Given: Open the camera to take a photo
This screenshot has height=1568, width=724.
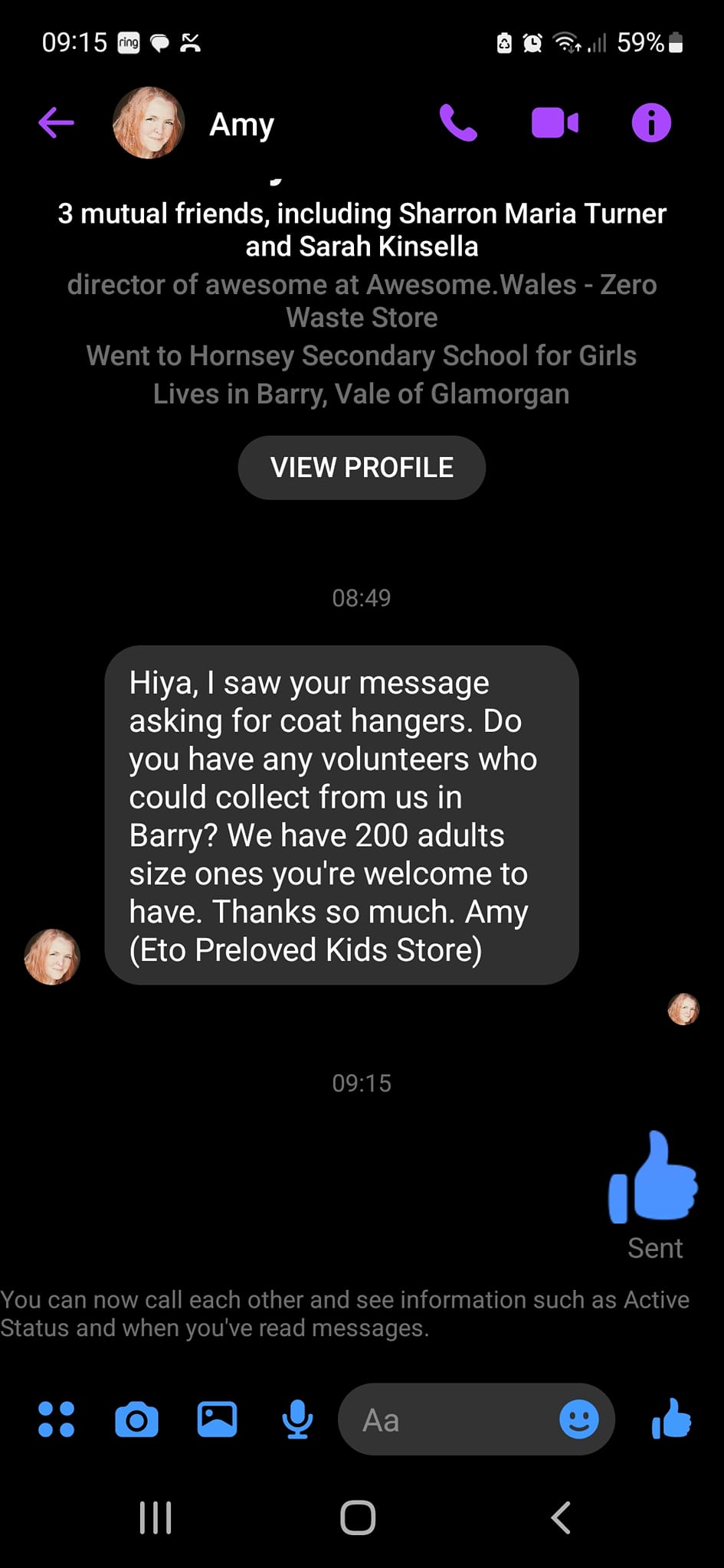Looking at the screenshot, I should point(136,1419).
